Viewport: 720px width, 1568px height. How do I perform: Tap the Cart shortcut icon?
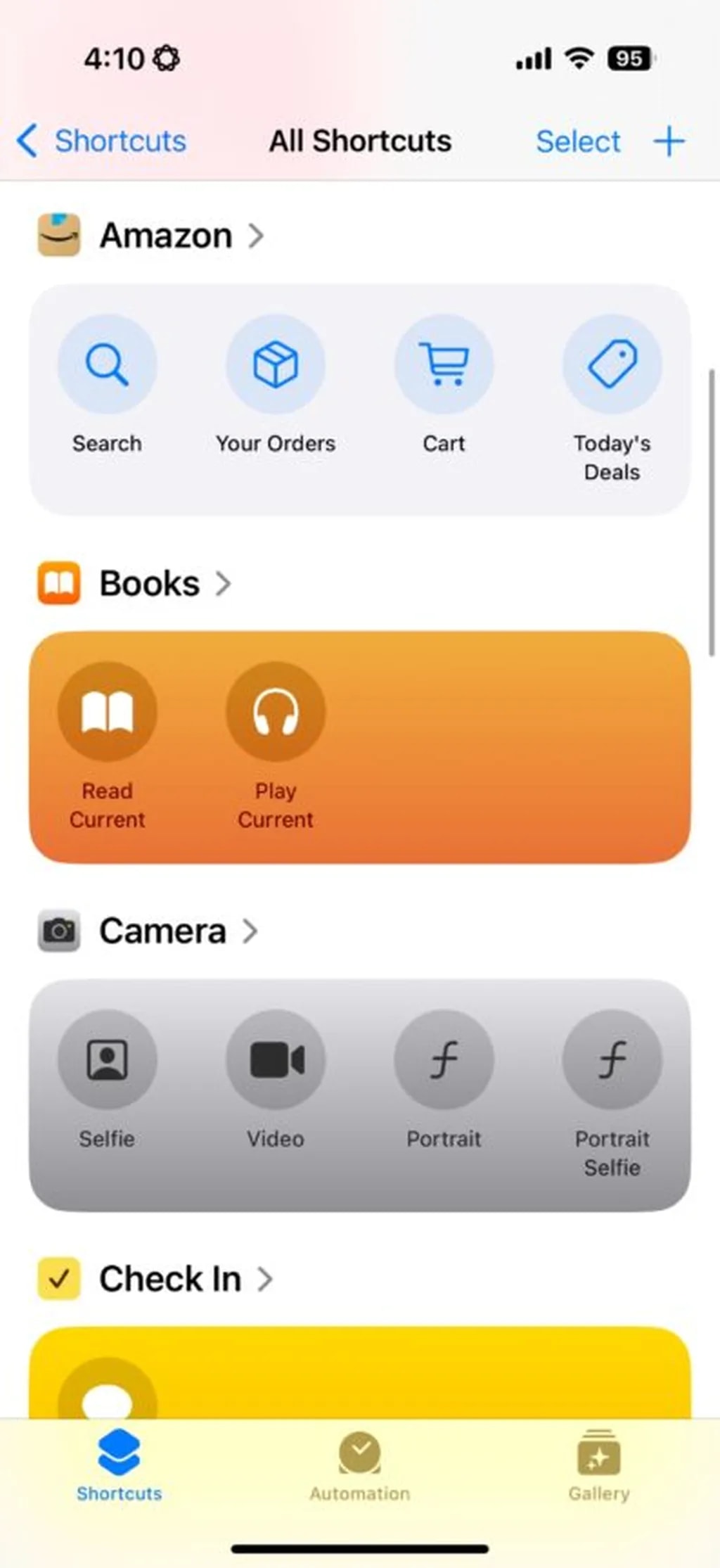coord(444,364)
